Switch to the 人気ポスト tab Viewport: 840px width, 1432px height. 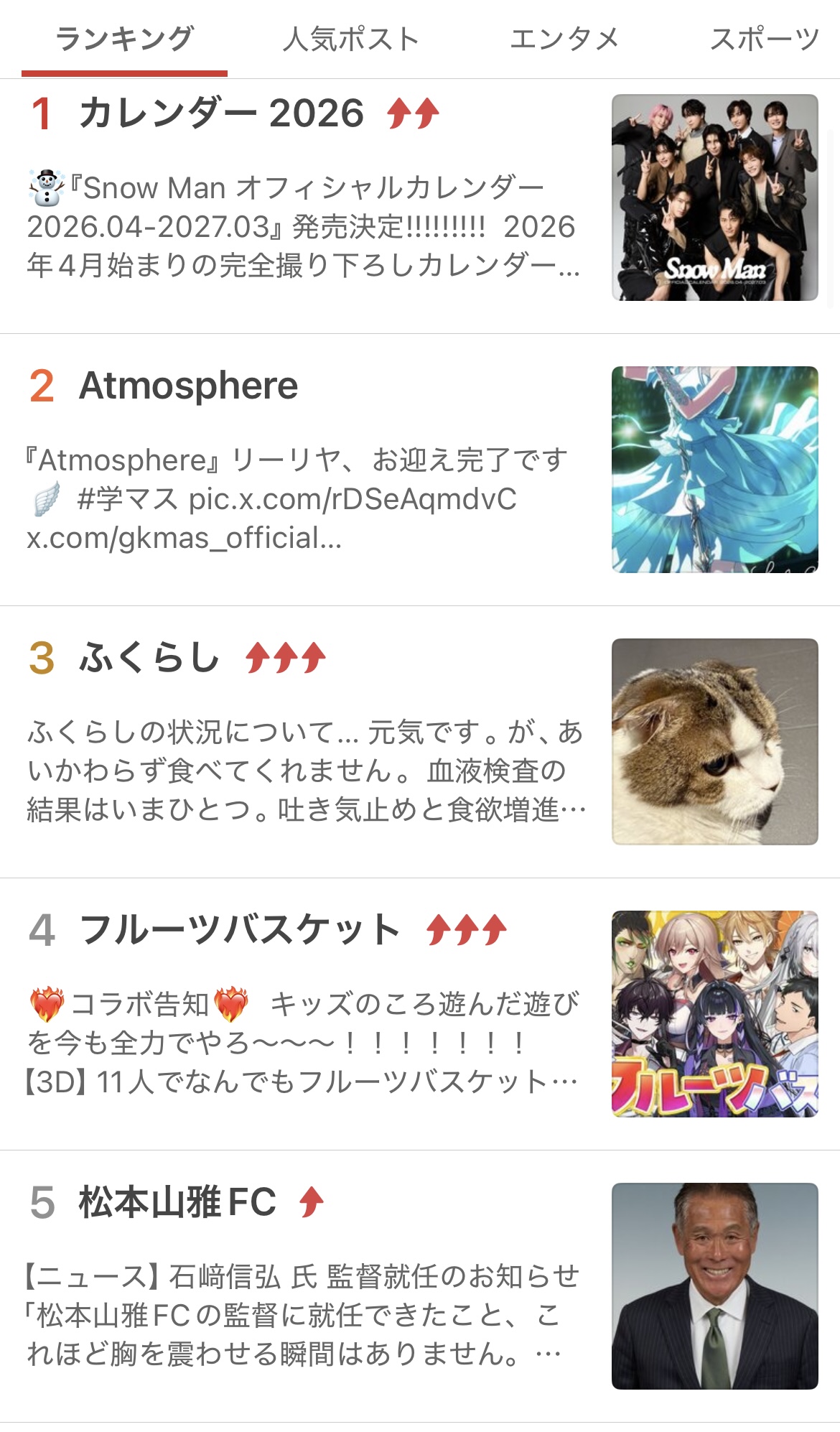350,39
